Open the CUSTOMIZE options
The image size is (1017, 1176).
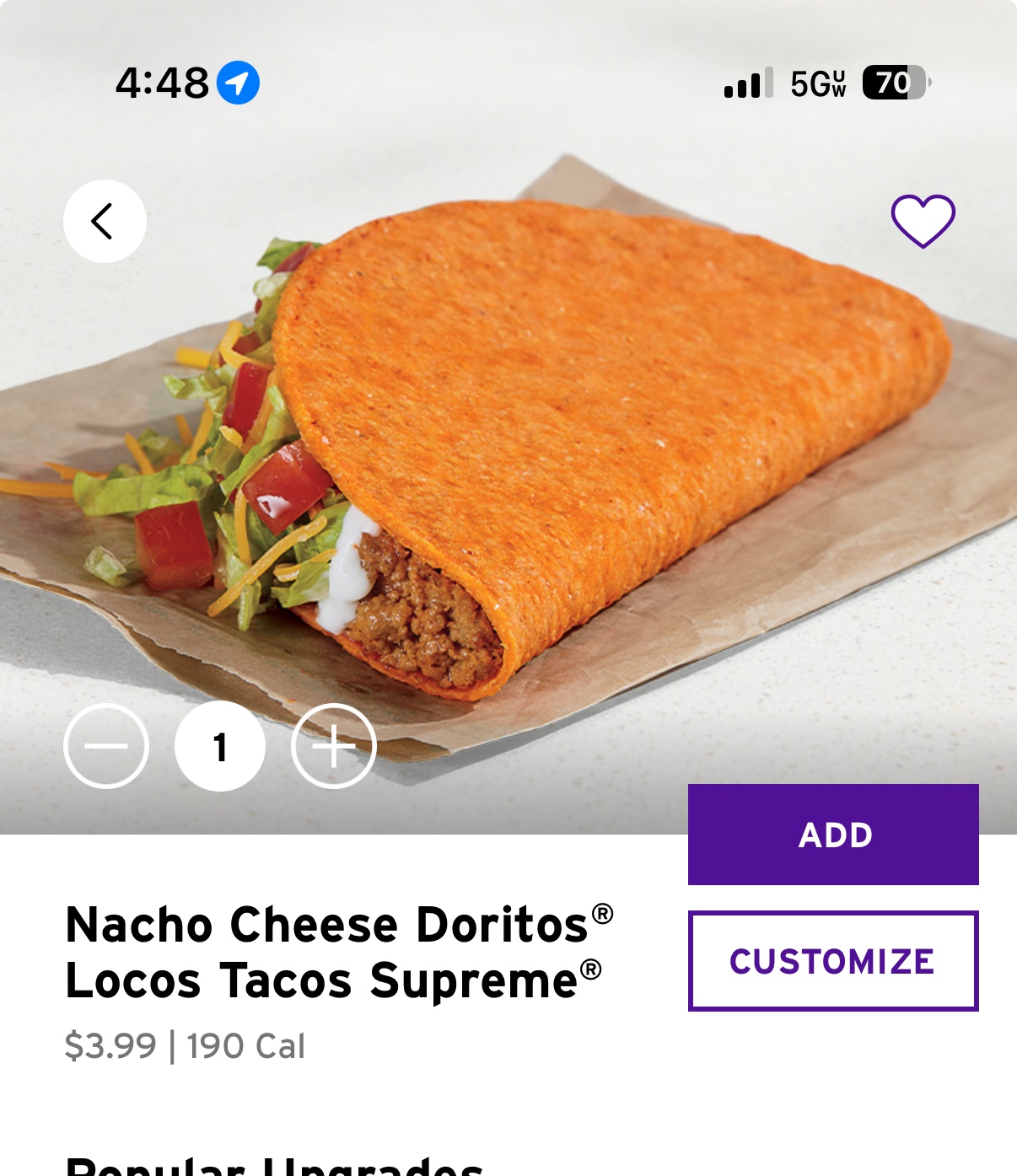[x=833, y=961]
